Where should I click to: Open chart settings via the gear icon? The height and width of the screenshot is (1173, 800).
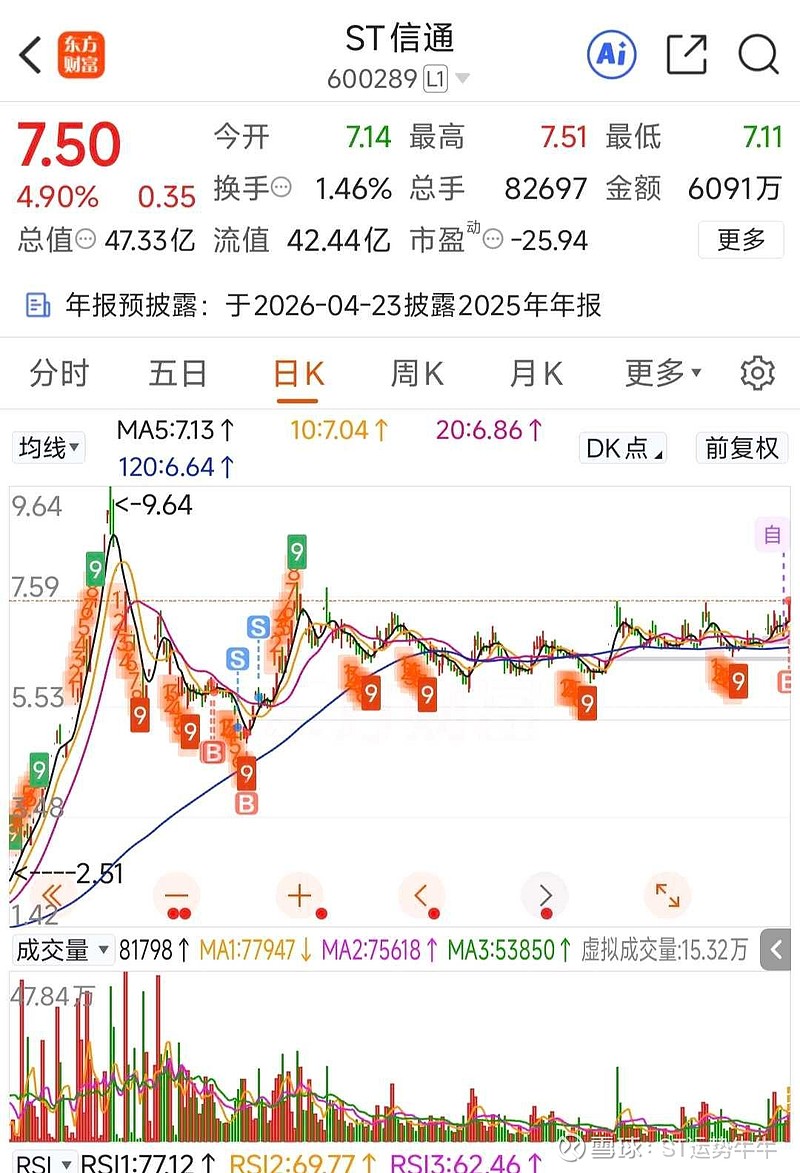tap(758, 373)
